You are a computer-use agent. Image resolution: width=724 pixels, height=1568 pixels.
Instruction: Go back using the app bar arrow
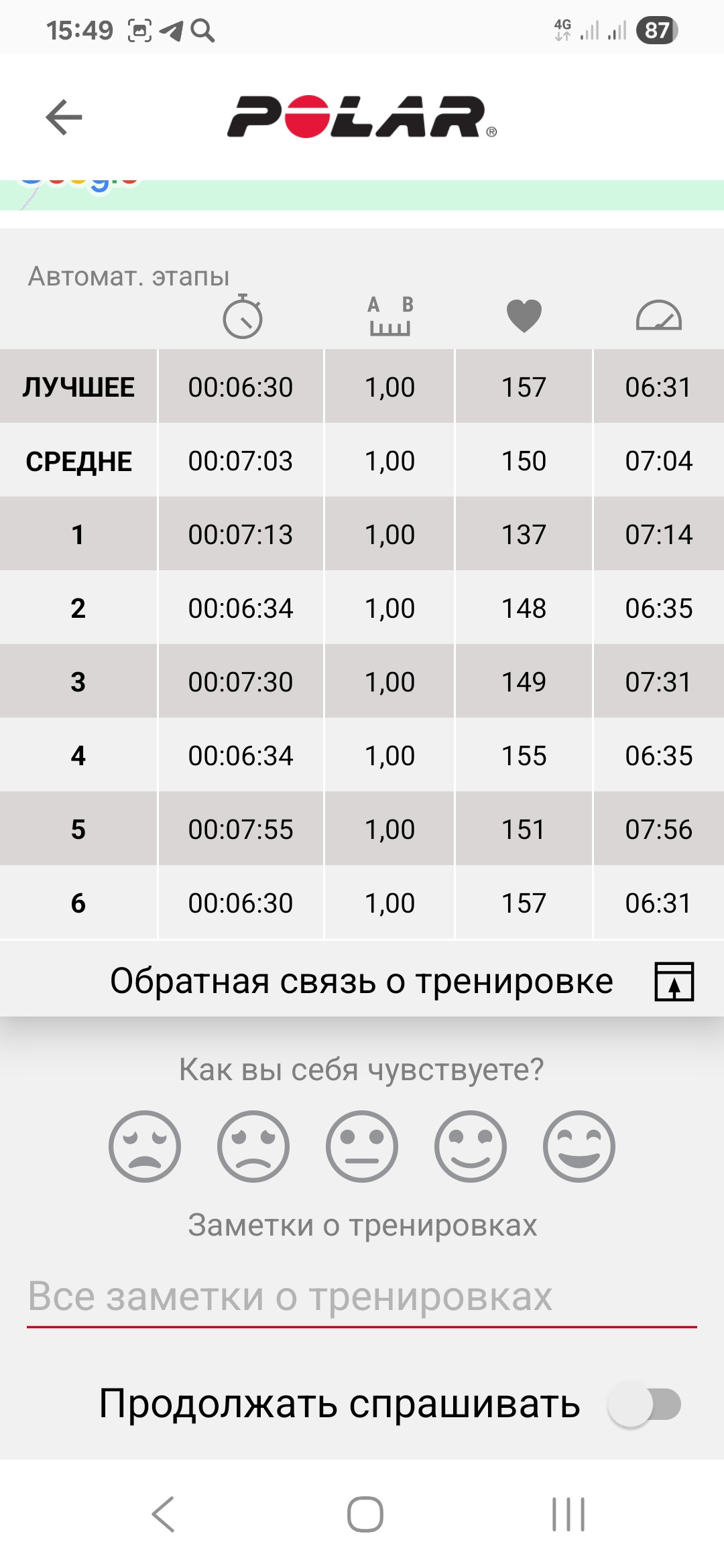coord(64,117)
